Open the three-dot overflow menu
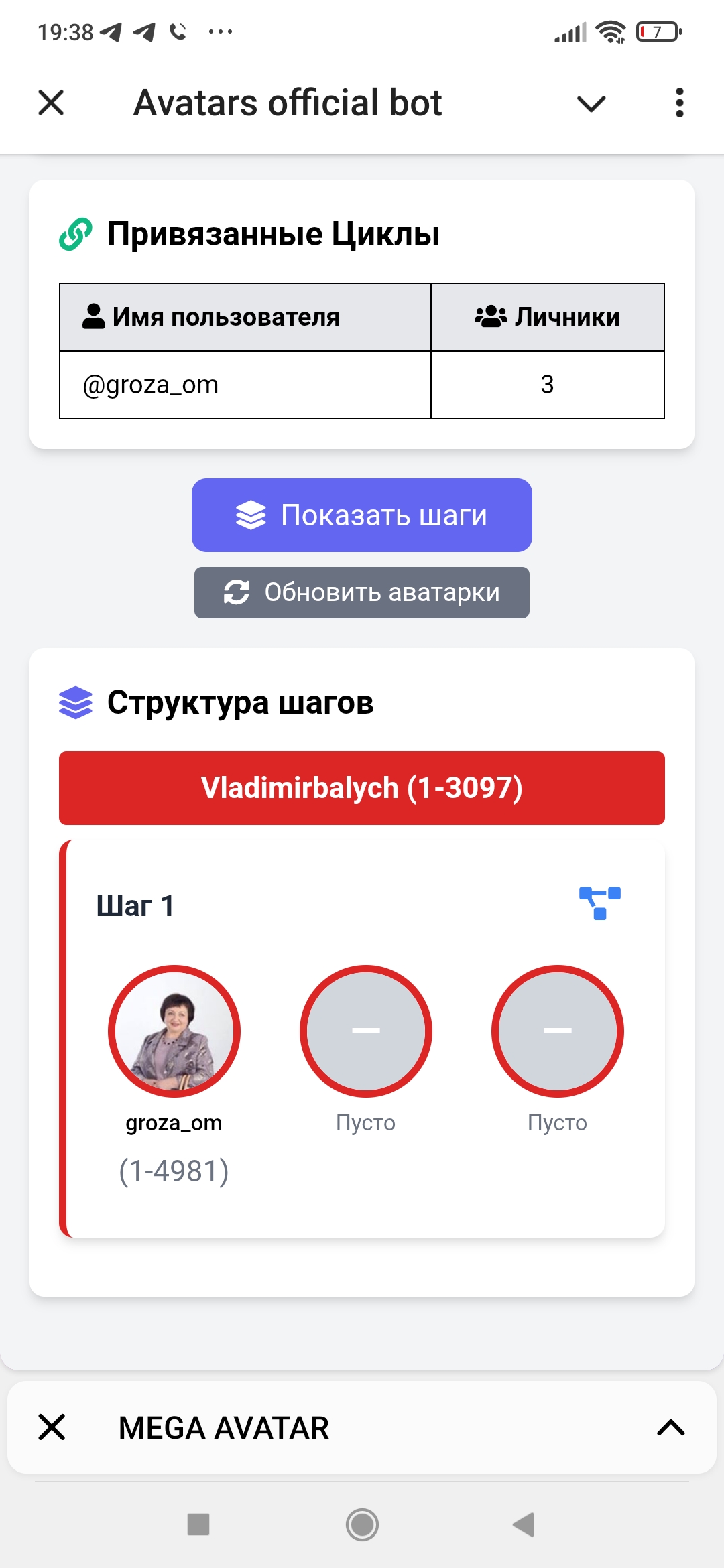This screenshot has width=724, height=1568. coord(679,103)
